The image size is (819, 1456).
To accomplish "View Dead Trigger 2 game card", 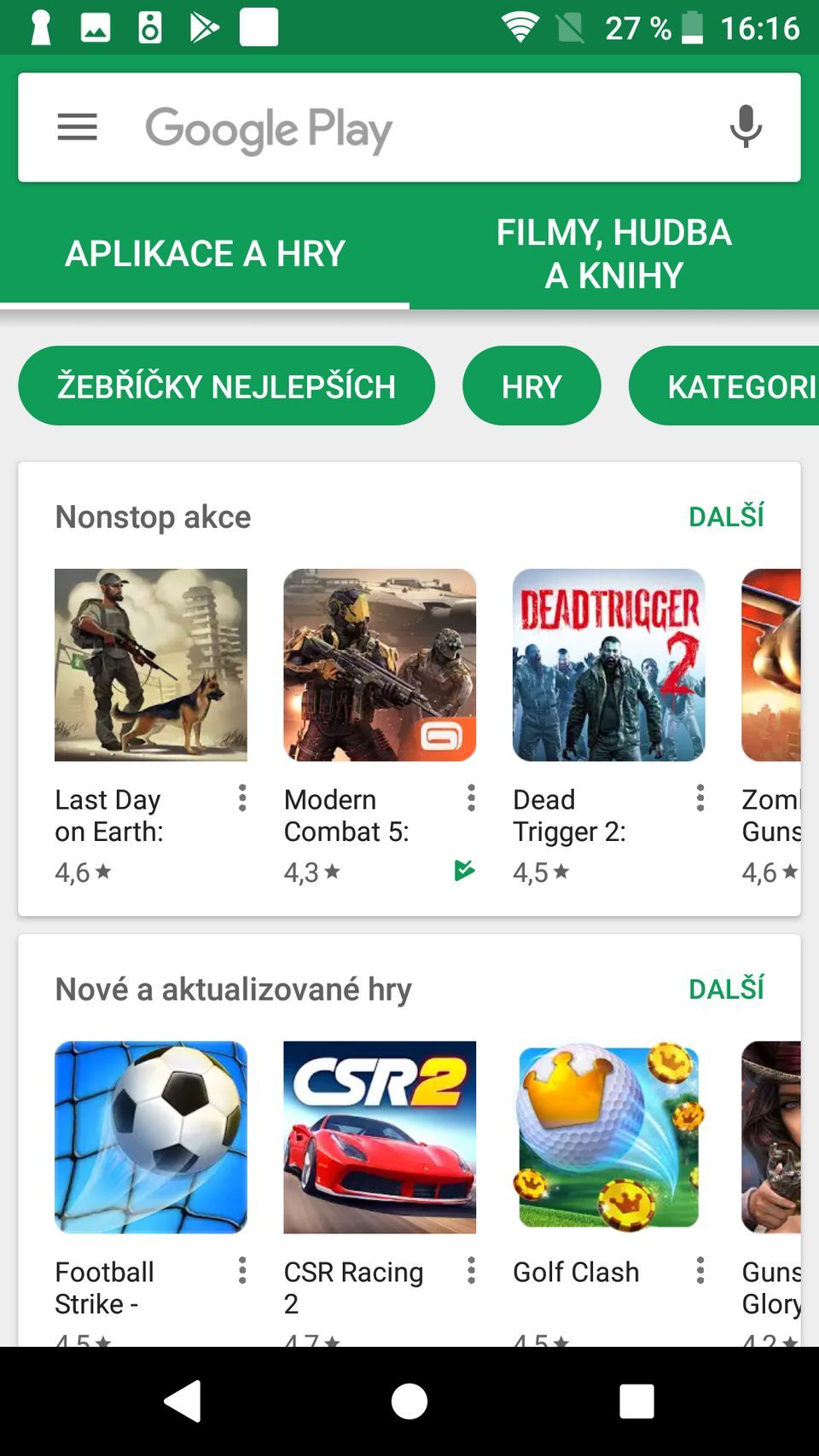I will [608, 665].
